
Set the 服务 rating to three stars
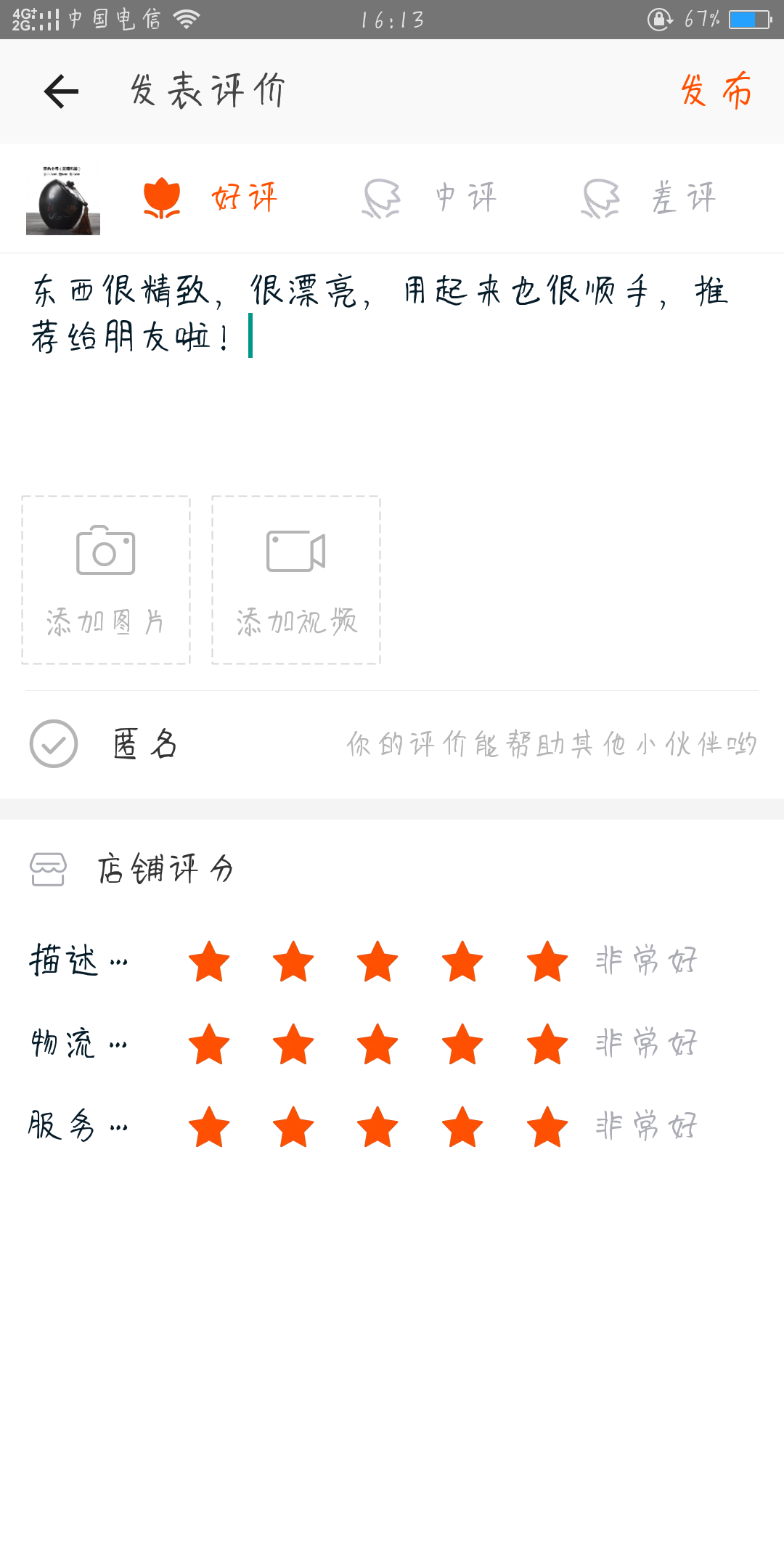377,1127
